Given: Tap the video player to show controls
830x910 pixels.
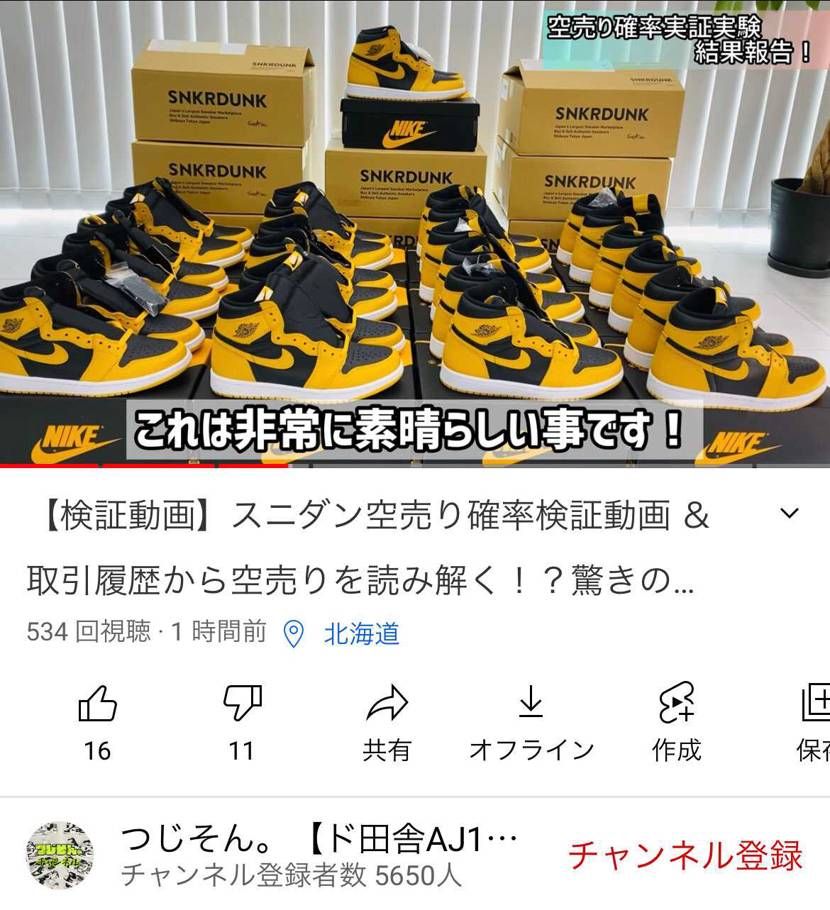Looking at the screenshot, I should [x=415, y=230].
